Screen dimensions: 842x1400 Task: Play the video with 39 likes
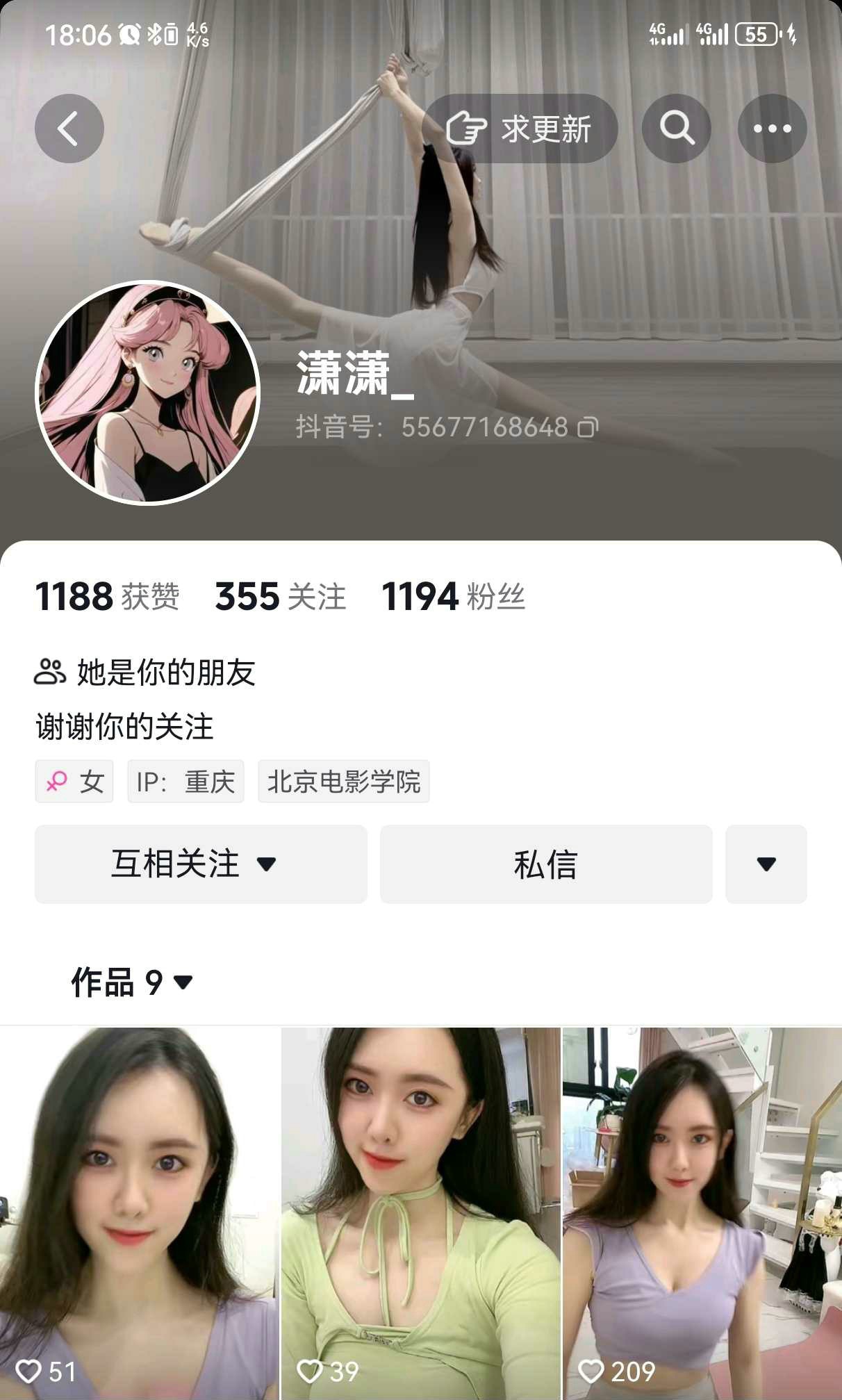(420, 1212)
